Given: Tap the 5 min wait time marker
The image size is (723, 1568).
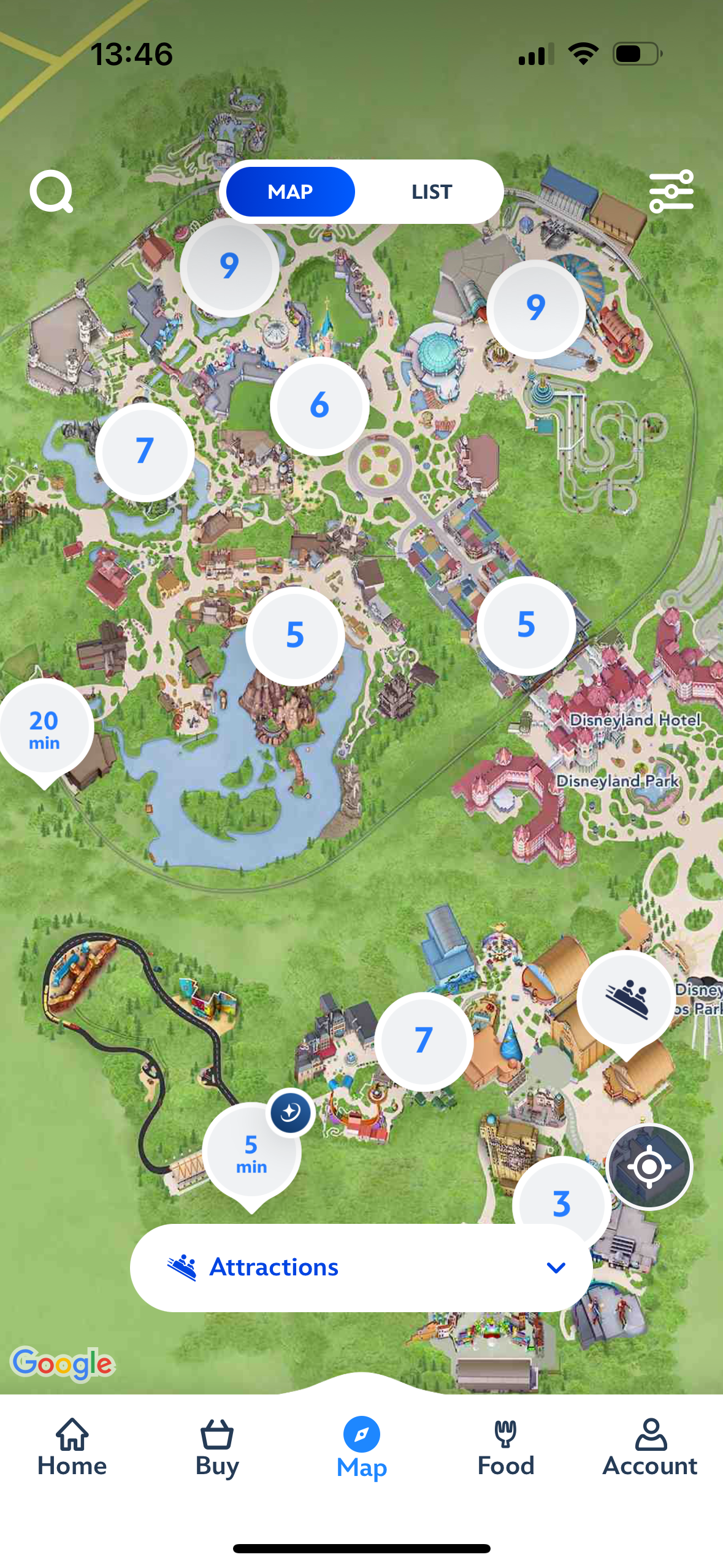Looking at the screenshot, I should [x=251, y=1153].
